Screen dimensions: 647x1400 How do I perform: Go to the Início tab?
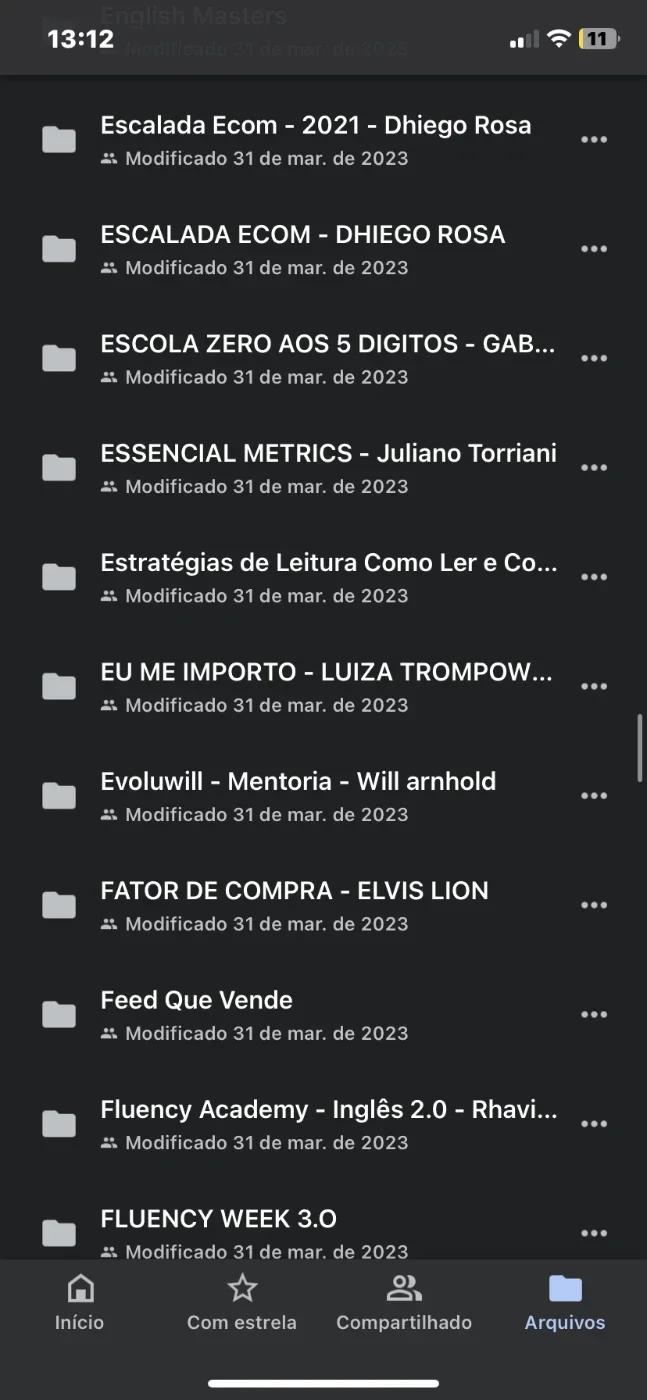80,1304
